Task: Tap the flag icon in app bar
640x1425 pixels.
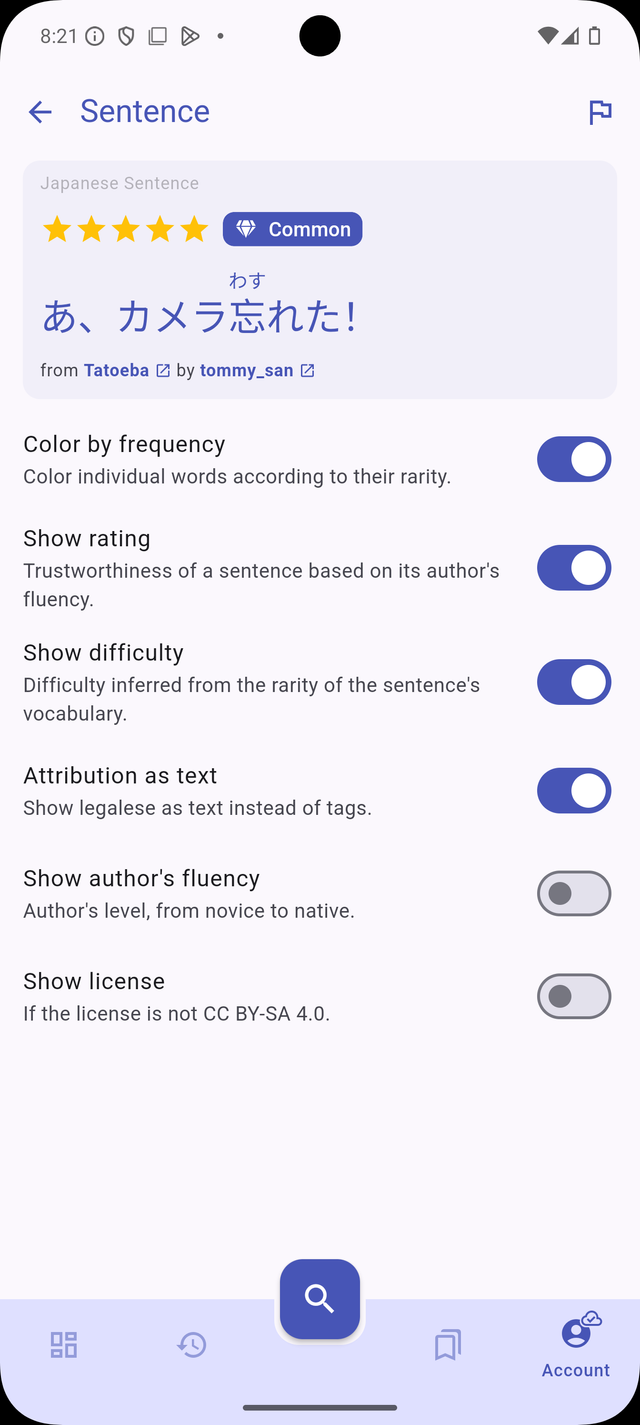Action: pos(599,112)
